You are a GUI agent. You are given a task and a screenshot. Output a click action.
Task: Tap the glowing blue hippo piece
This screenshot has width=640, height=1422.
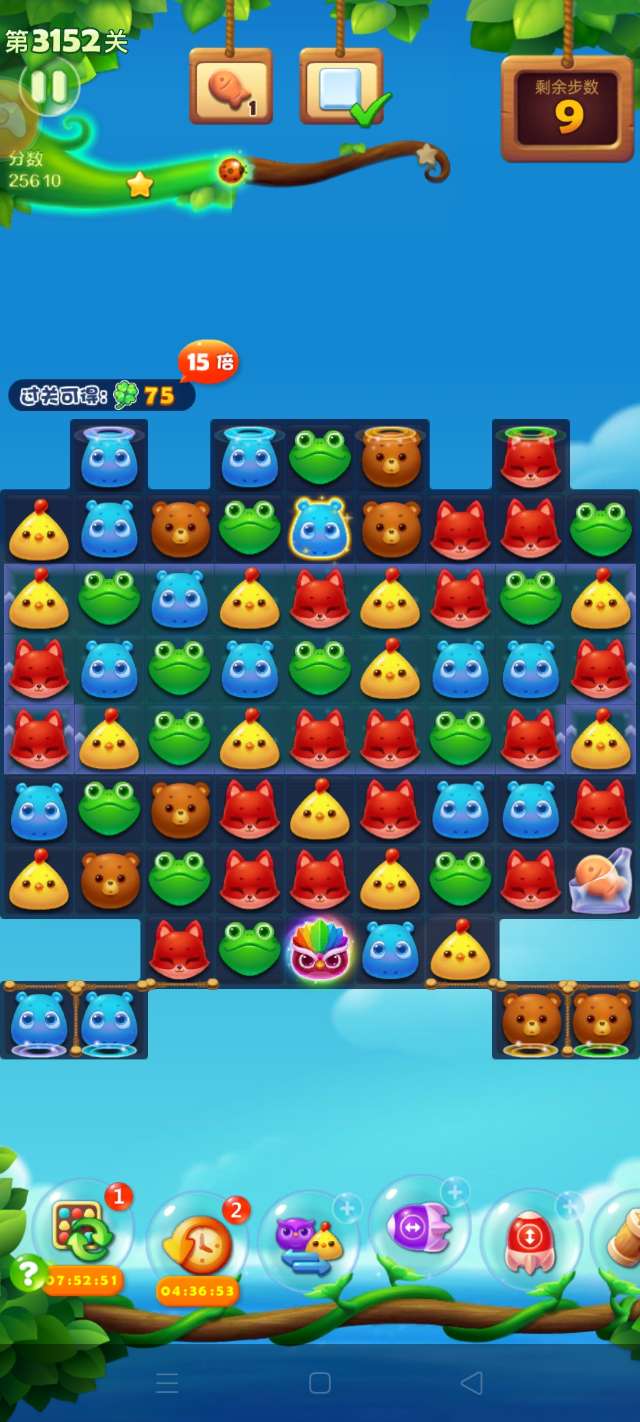click(319, 528)
